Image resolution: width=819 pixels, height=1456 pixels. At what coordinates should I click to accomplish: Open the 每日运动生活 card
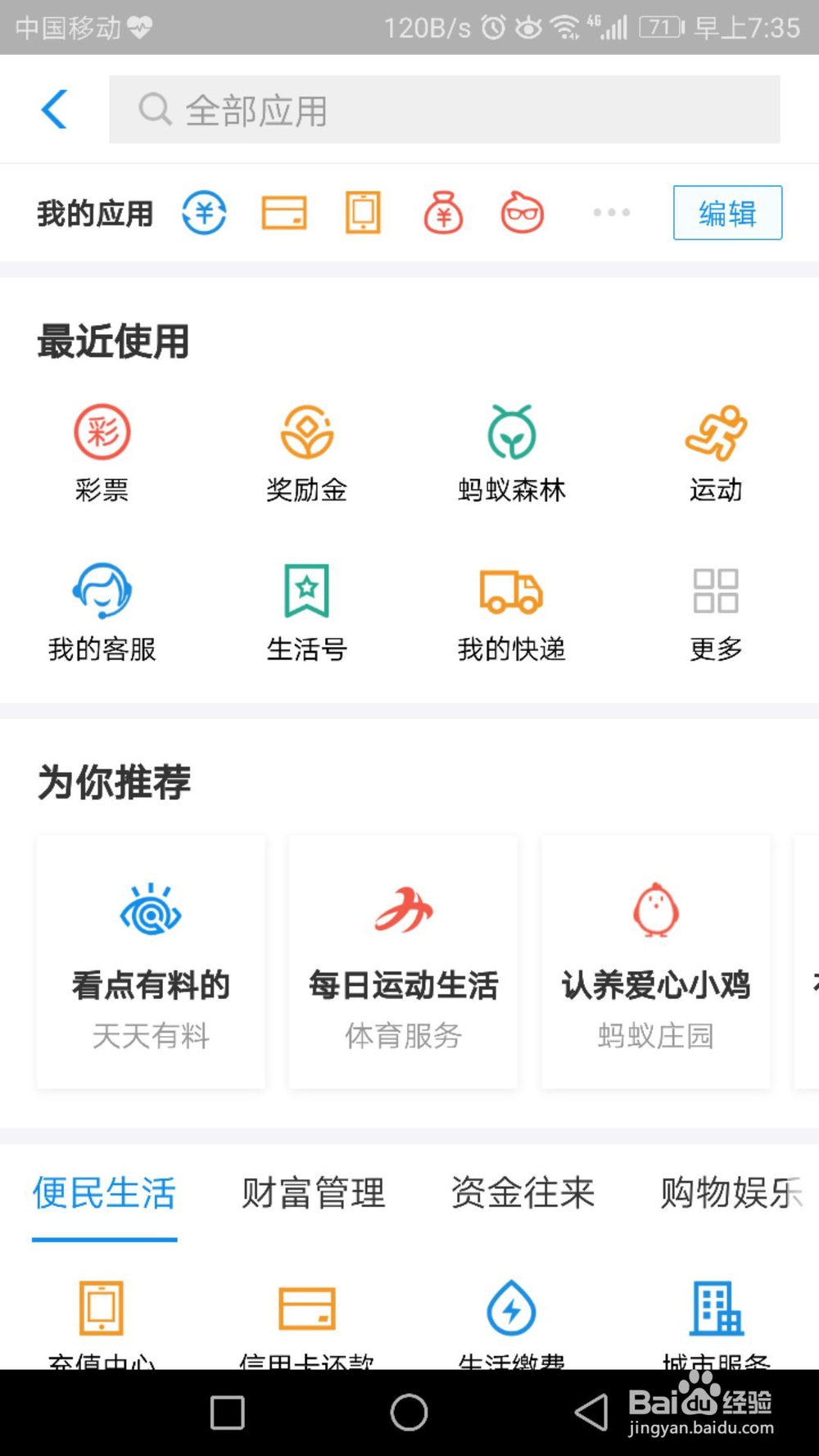point(403,962)
